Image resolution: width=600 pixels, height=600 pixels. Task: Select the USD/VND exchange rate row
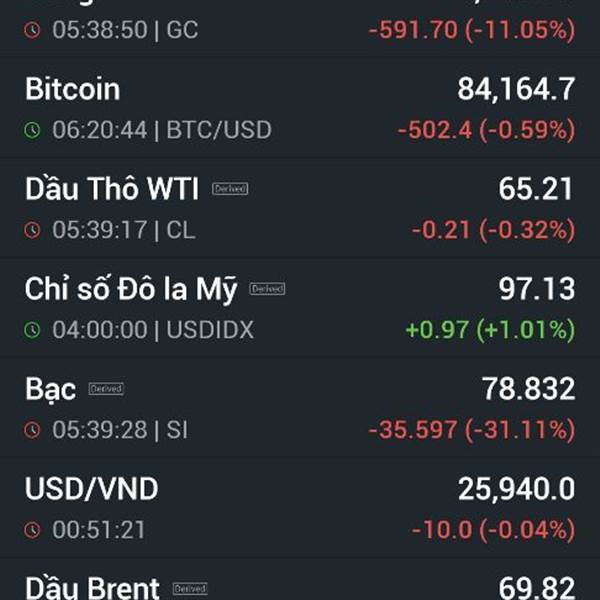pos(300,507)
